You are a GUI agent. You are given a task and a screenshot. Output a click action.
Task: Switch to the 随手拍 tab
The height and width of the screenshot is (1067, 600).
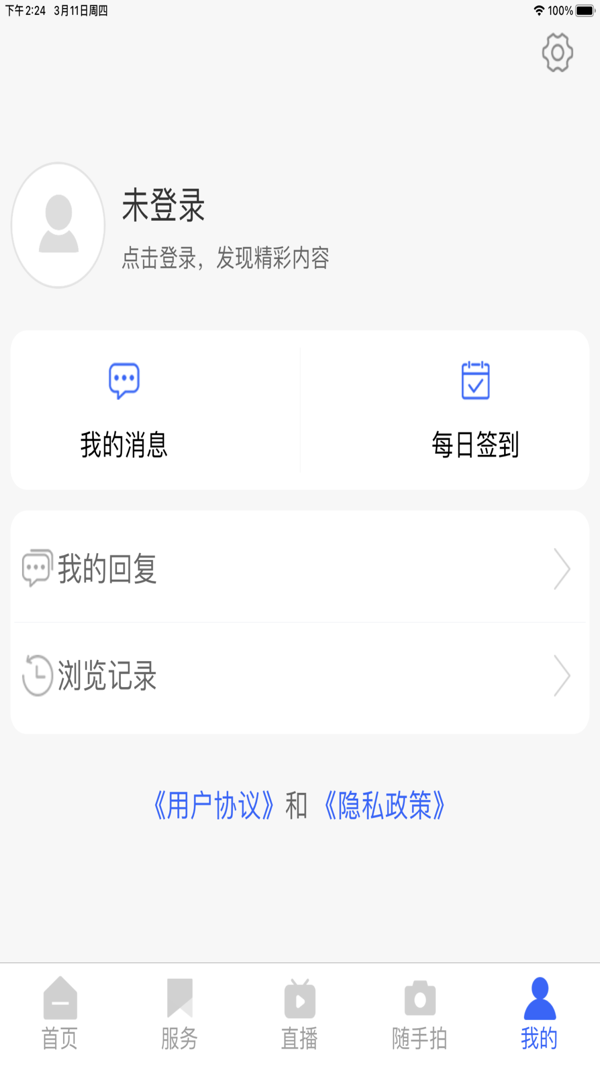[420, 1013]
